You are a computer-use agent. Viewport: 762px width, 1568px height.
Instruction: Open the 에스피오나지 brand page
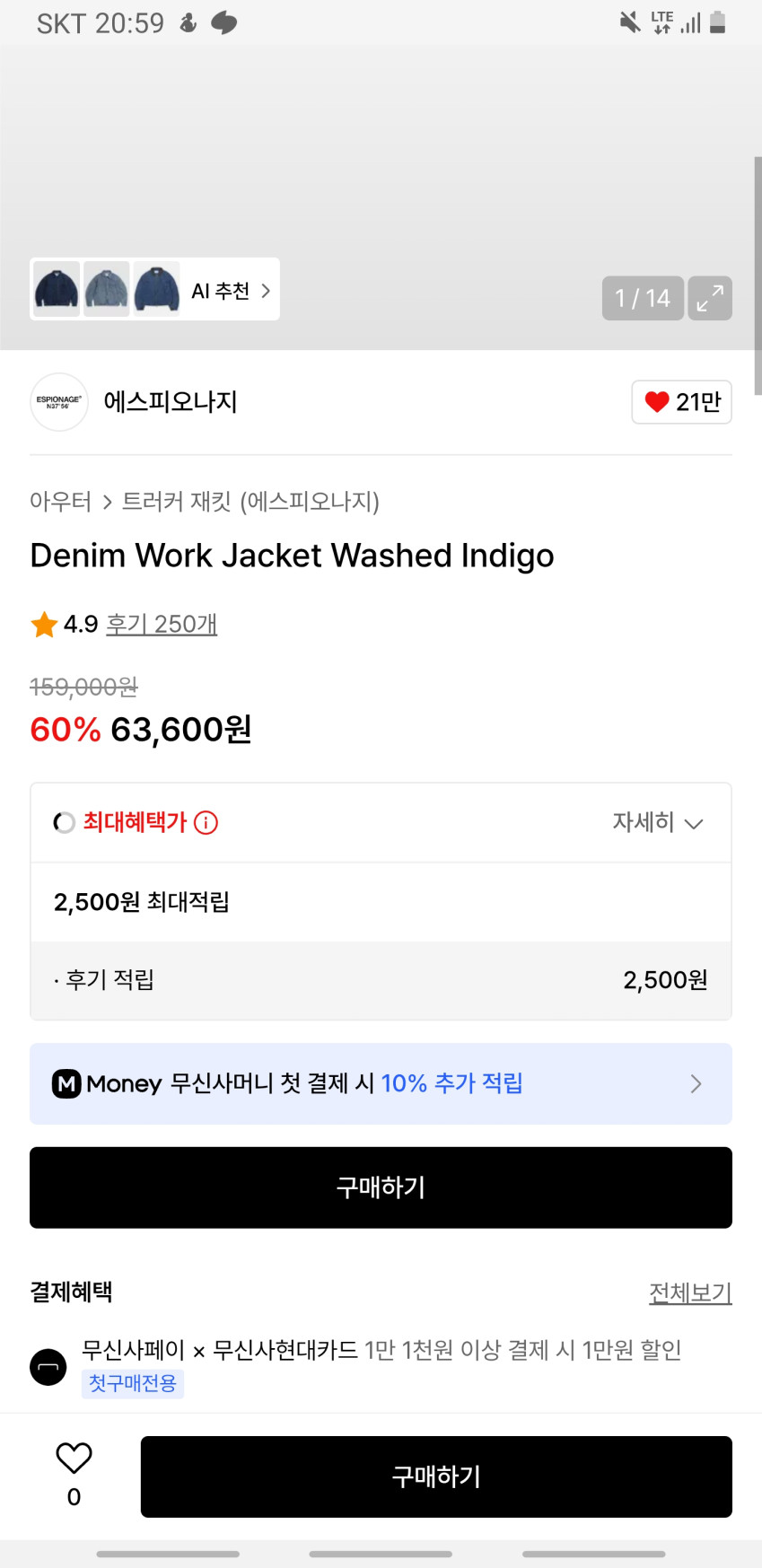pyautogui.click(x=170, y=401)
